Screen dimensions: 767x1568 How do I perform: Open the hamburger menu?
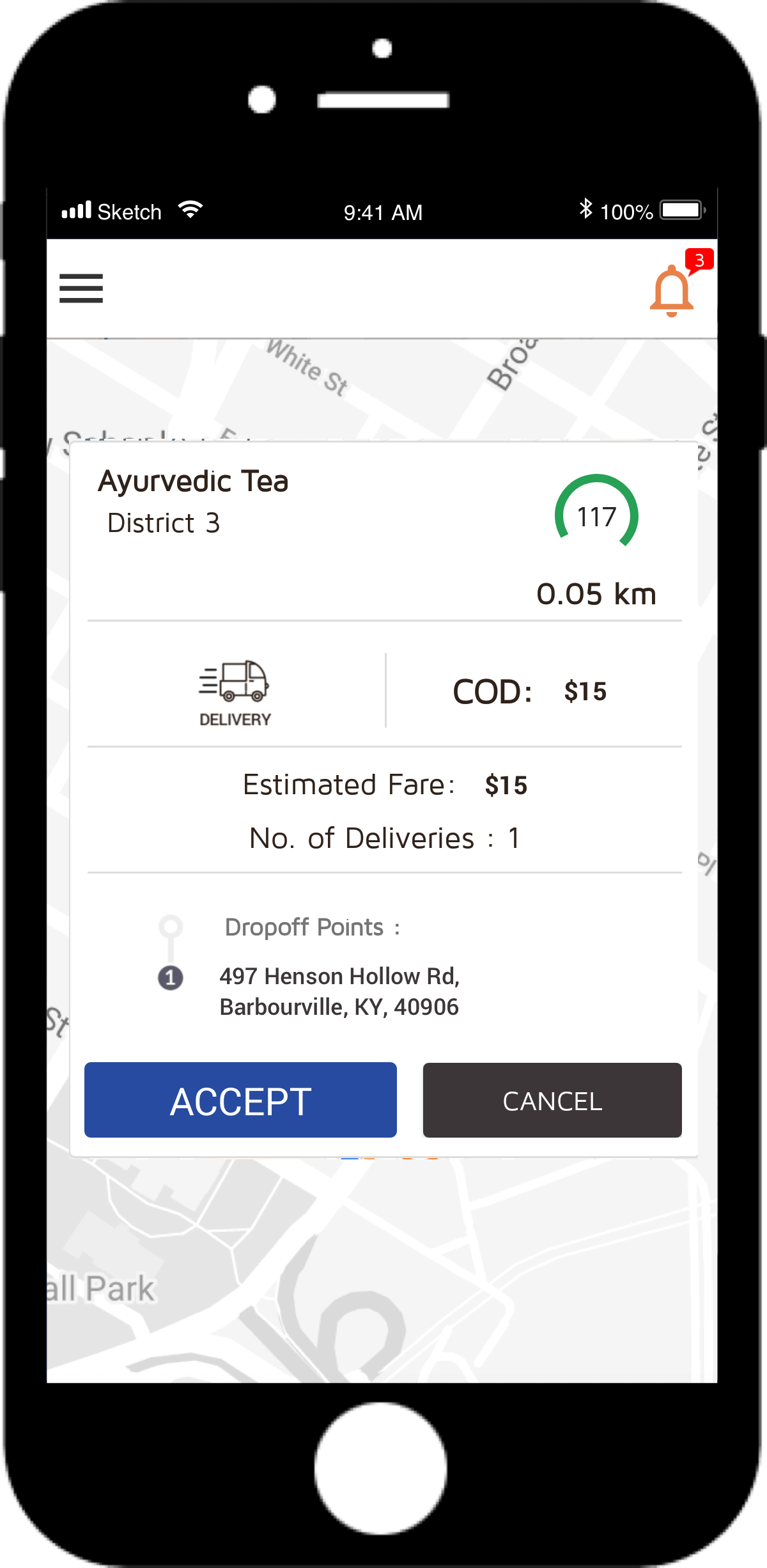tap(81, 288)
